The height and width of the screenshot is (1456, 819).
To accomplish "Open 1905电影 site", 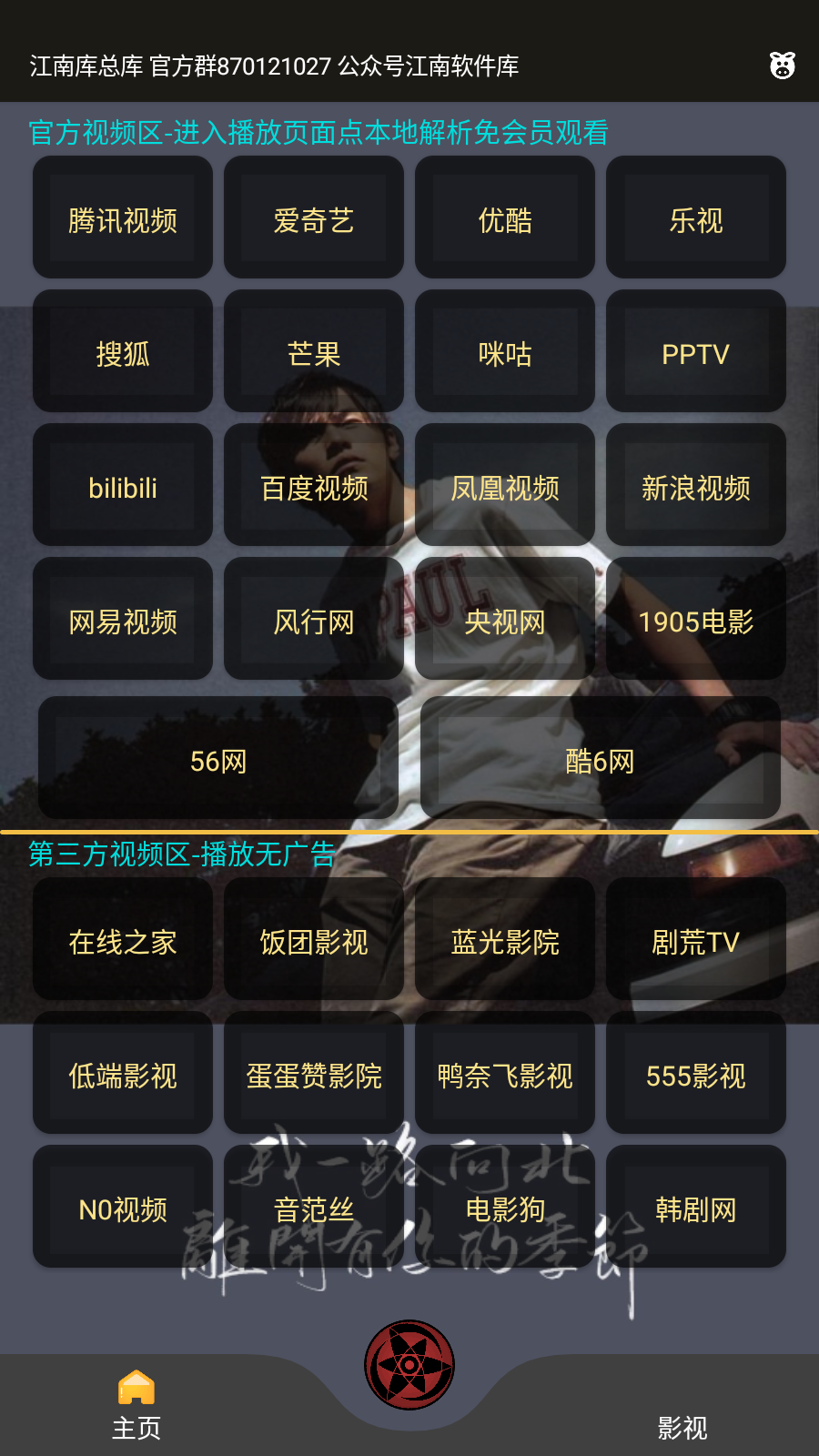I will 696,620.
